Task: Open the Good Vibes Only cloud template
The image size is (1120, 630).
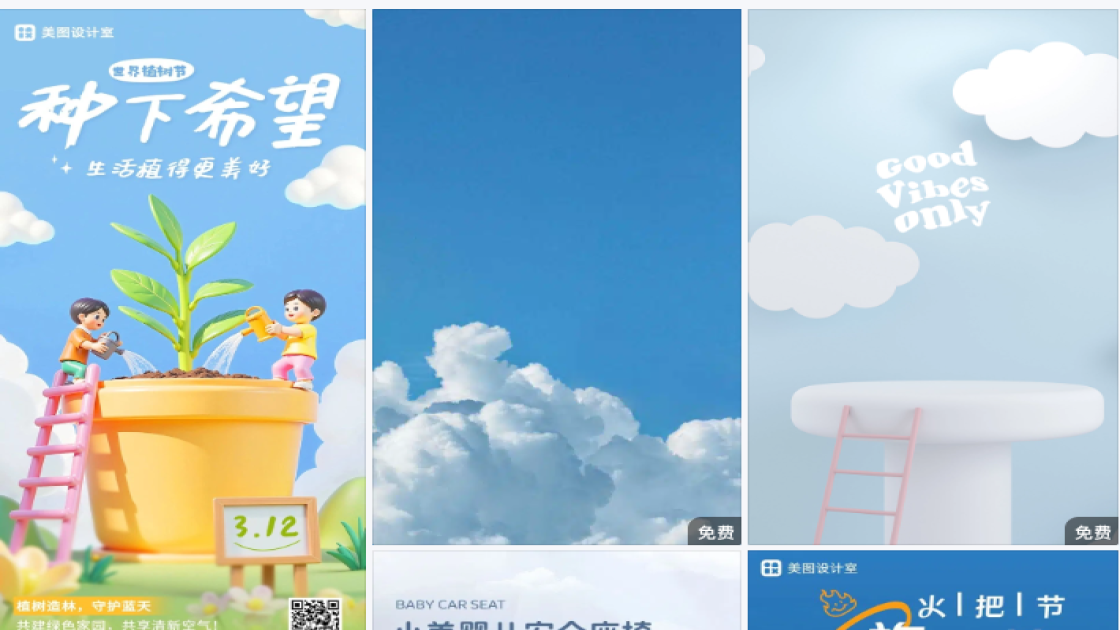Action: pos(932,277)
